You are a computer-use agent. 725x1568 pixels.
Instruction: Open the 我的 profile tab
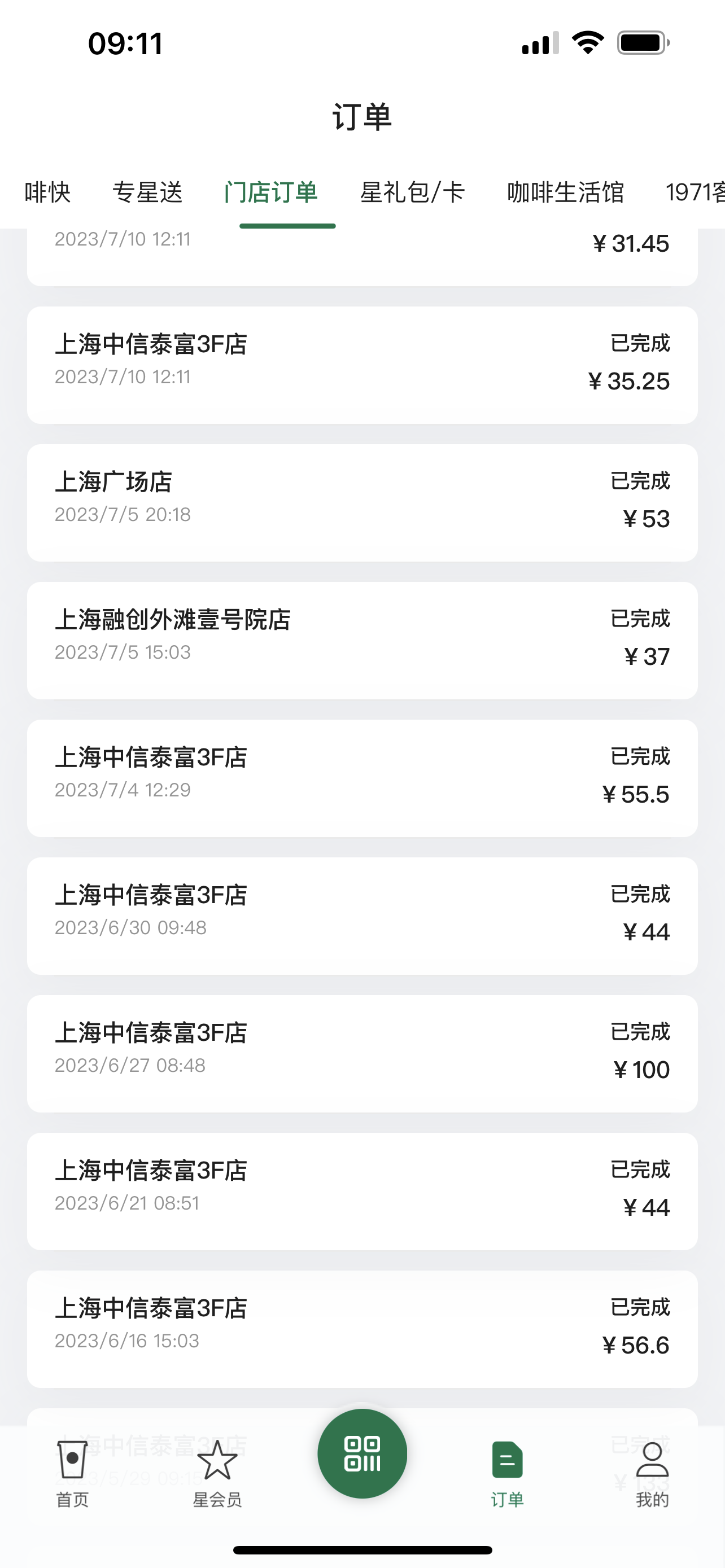(x=652, y=1474)
